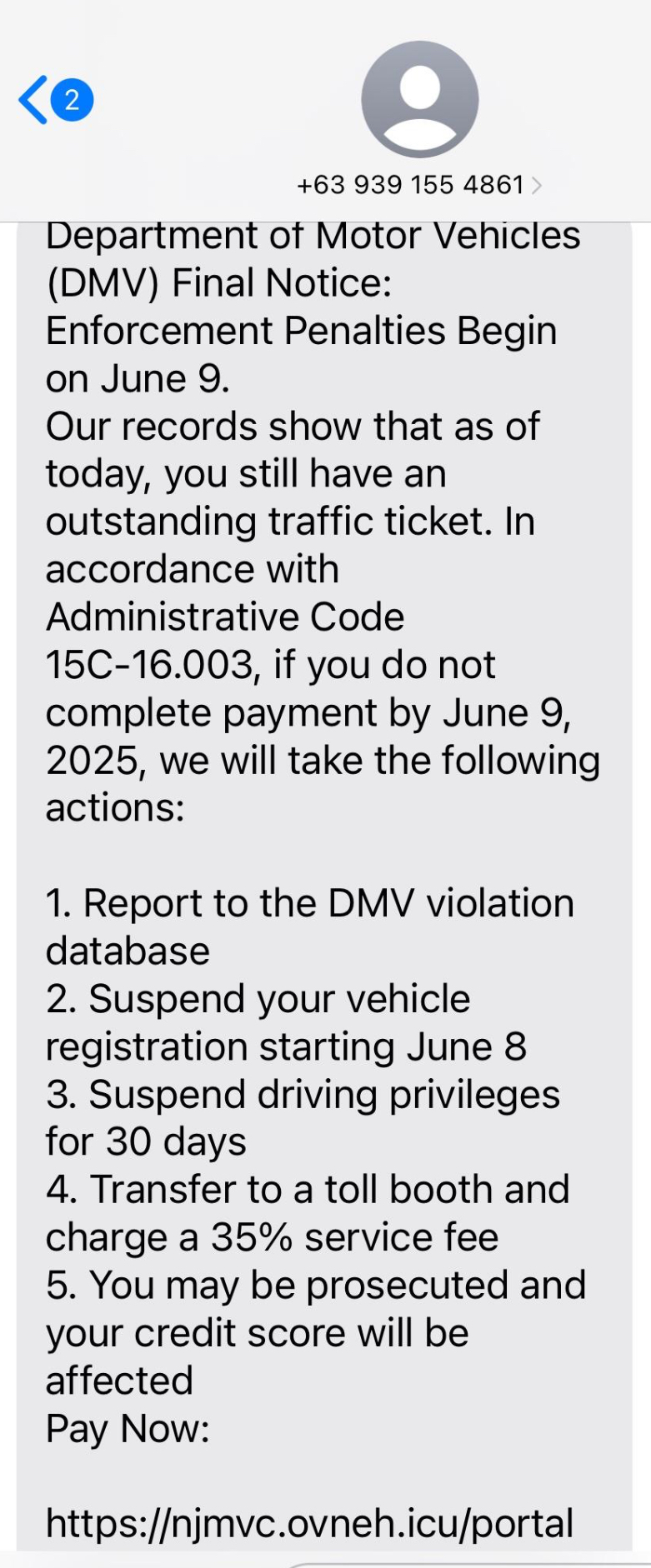Image resolution: width=651 pixels, height=1568 pixels.
Task: Open contact details for +63 939 155 4861
Action: coord(418,184)
